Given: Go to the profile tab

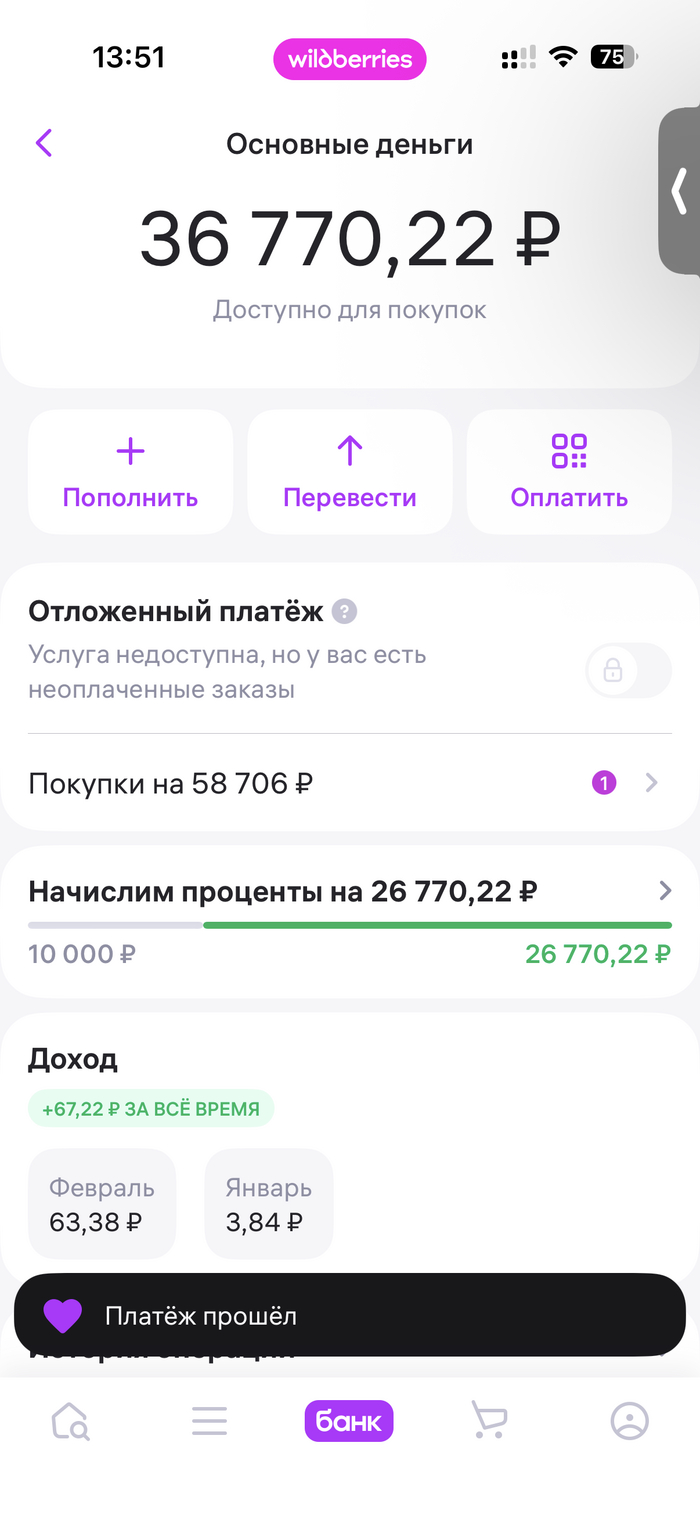Looking at the screenshot, I should coord(630,1420).
